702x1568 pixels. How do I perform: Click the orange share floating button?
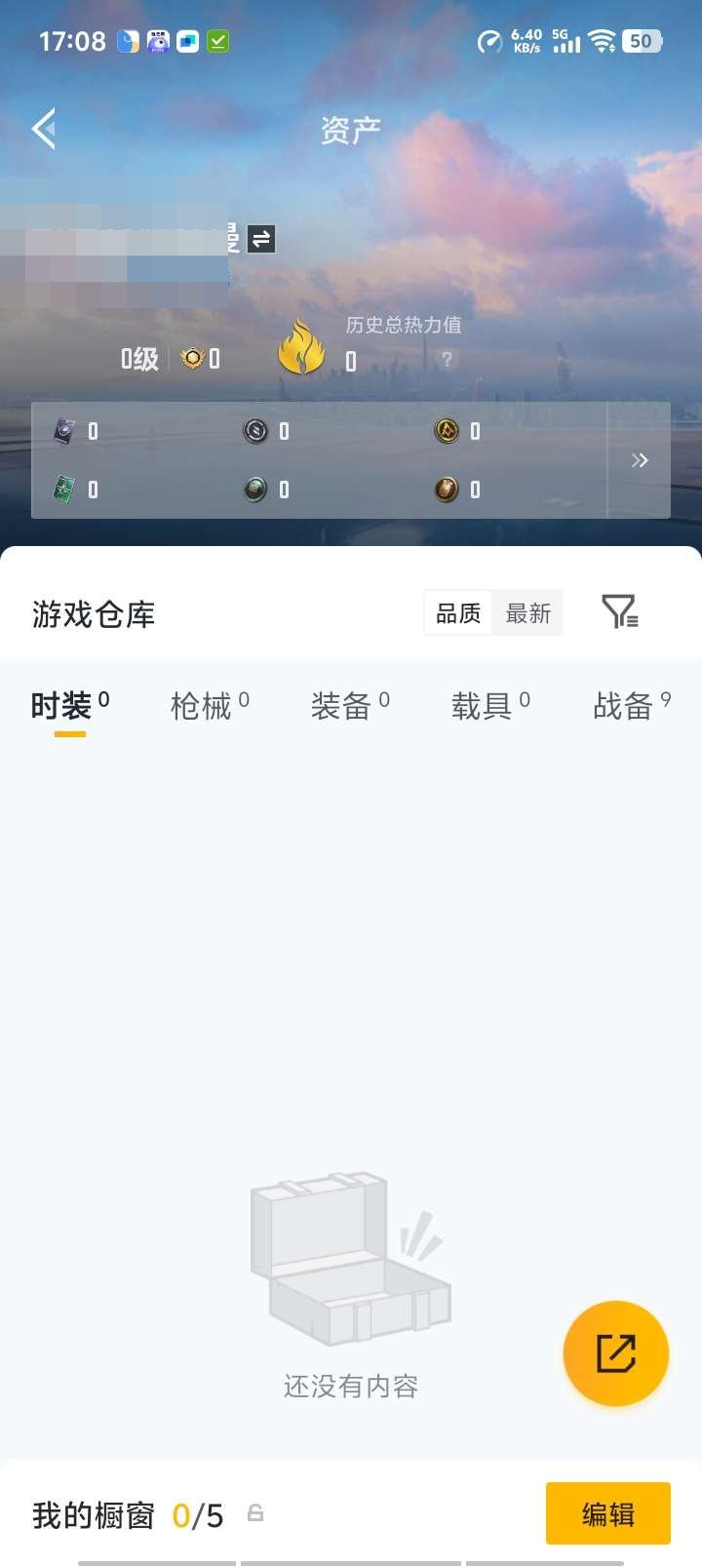pos(615,1353)
